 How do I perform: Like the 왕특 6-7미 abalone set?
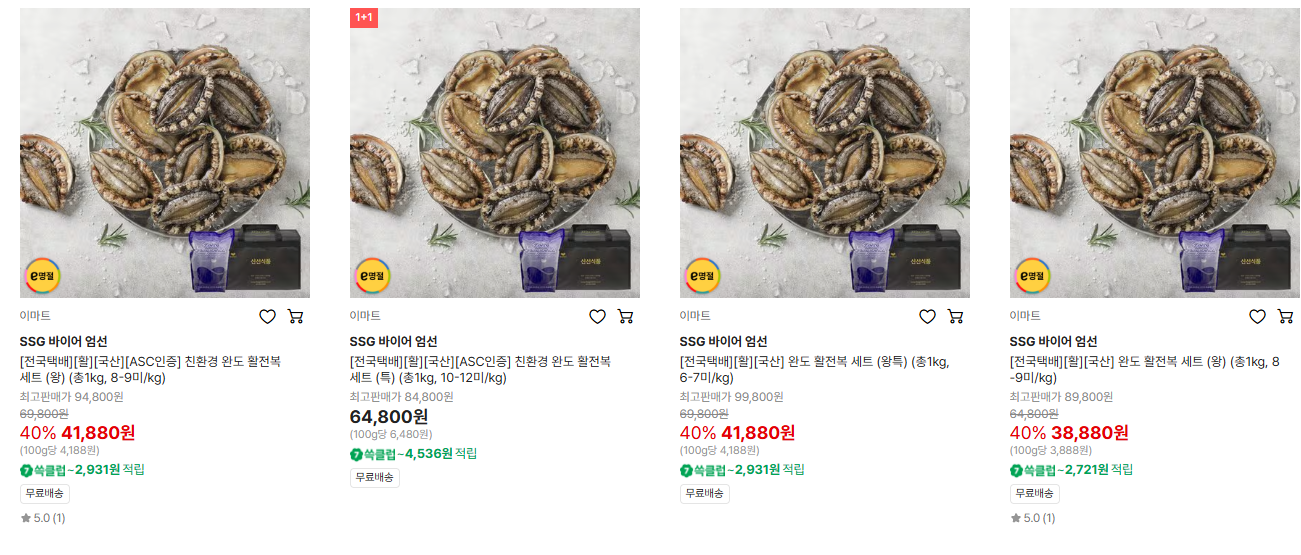[927, 316]
